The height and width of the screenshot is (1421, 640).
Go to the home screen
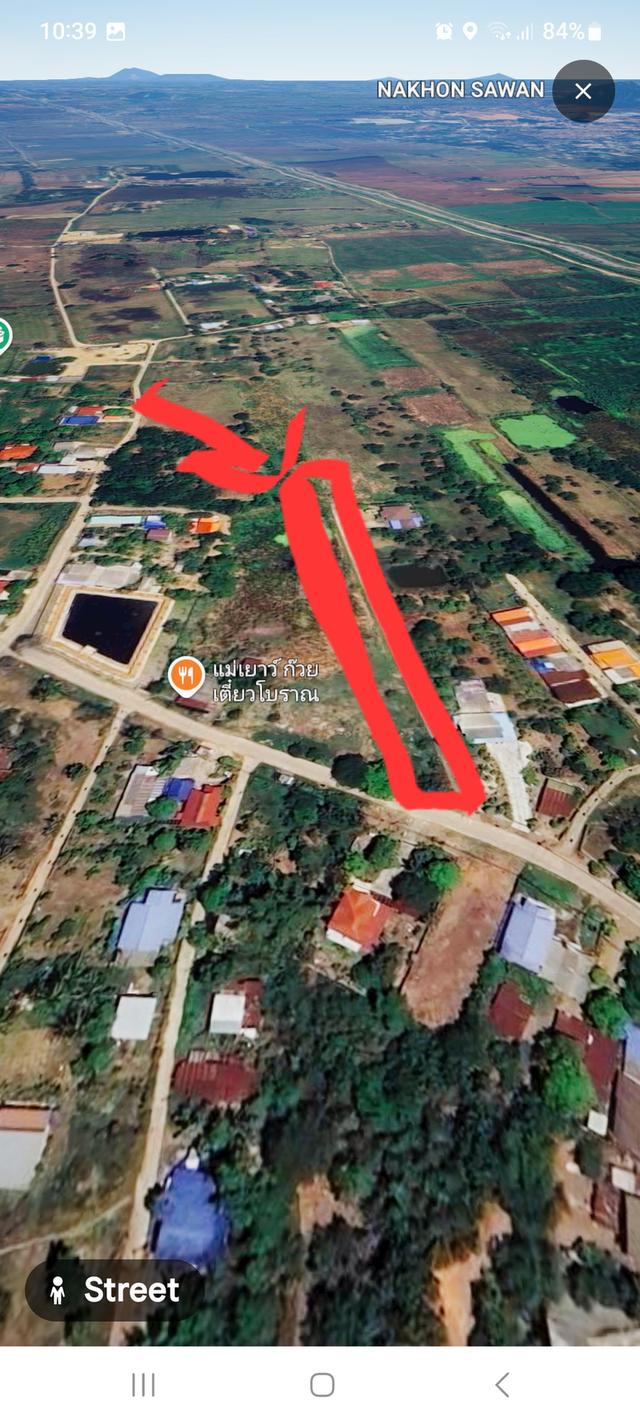click(322, 1384)
